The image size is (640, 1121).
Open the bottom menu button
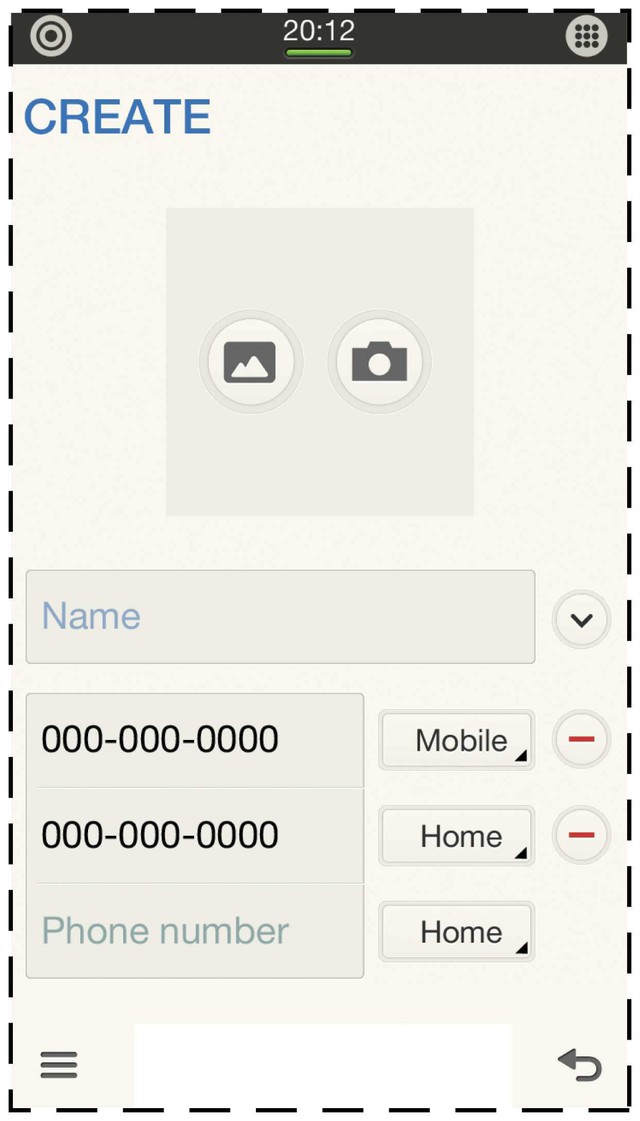59,1065
